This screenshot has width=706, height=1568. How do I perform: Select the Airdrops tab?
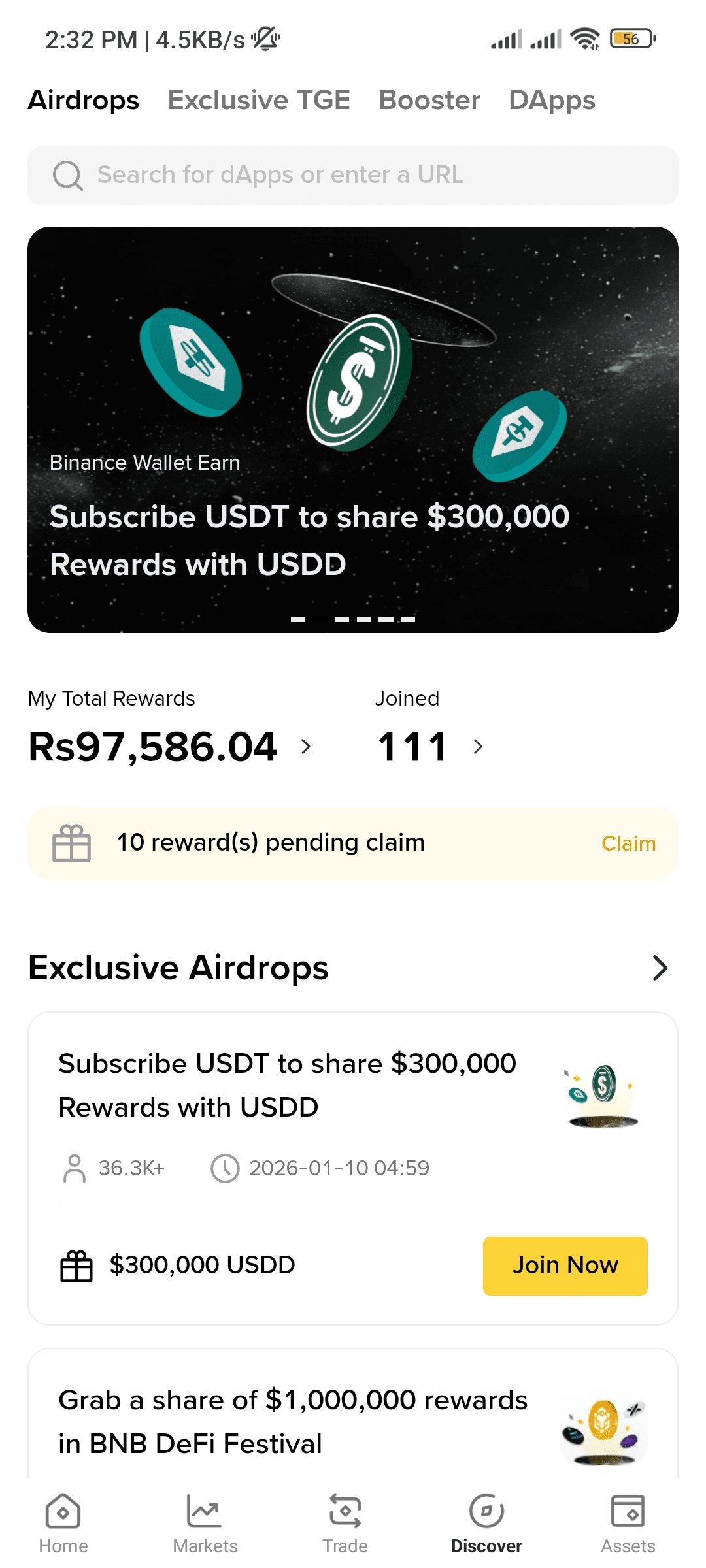coord(84,100)
